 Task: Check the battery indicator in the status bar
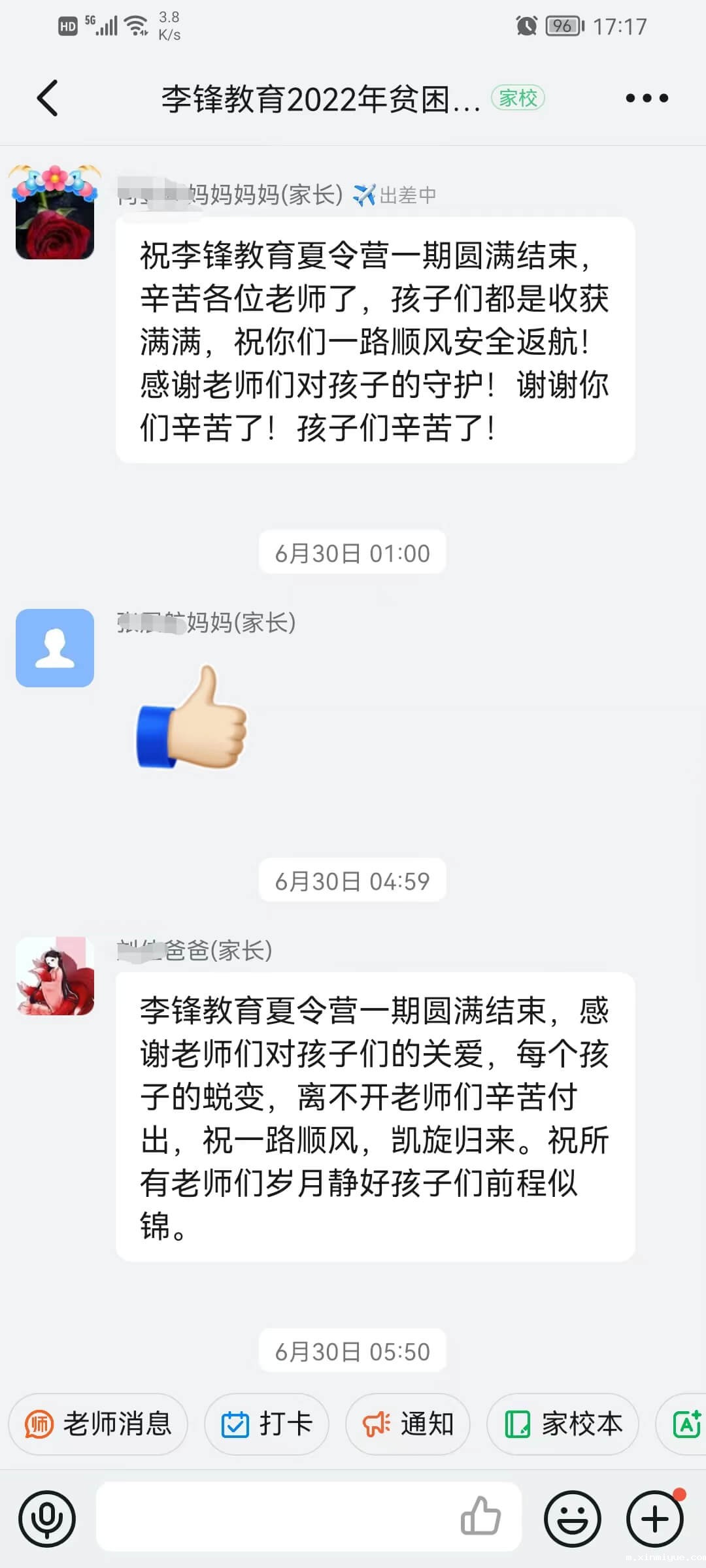561,25
